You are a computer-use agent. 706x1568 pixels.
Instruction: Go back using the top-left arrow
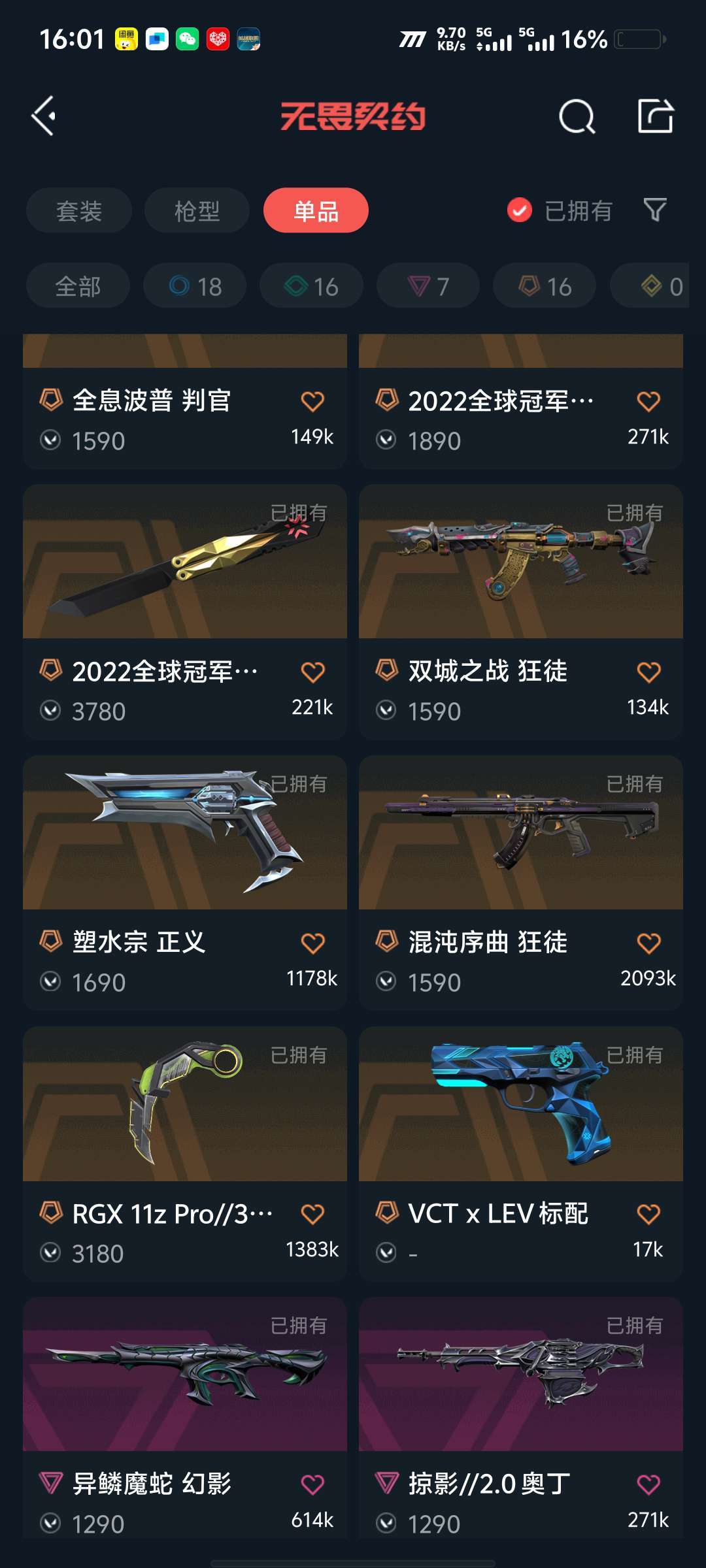44,116
